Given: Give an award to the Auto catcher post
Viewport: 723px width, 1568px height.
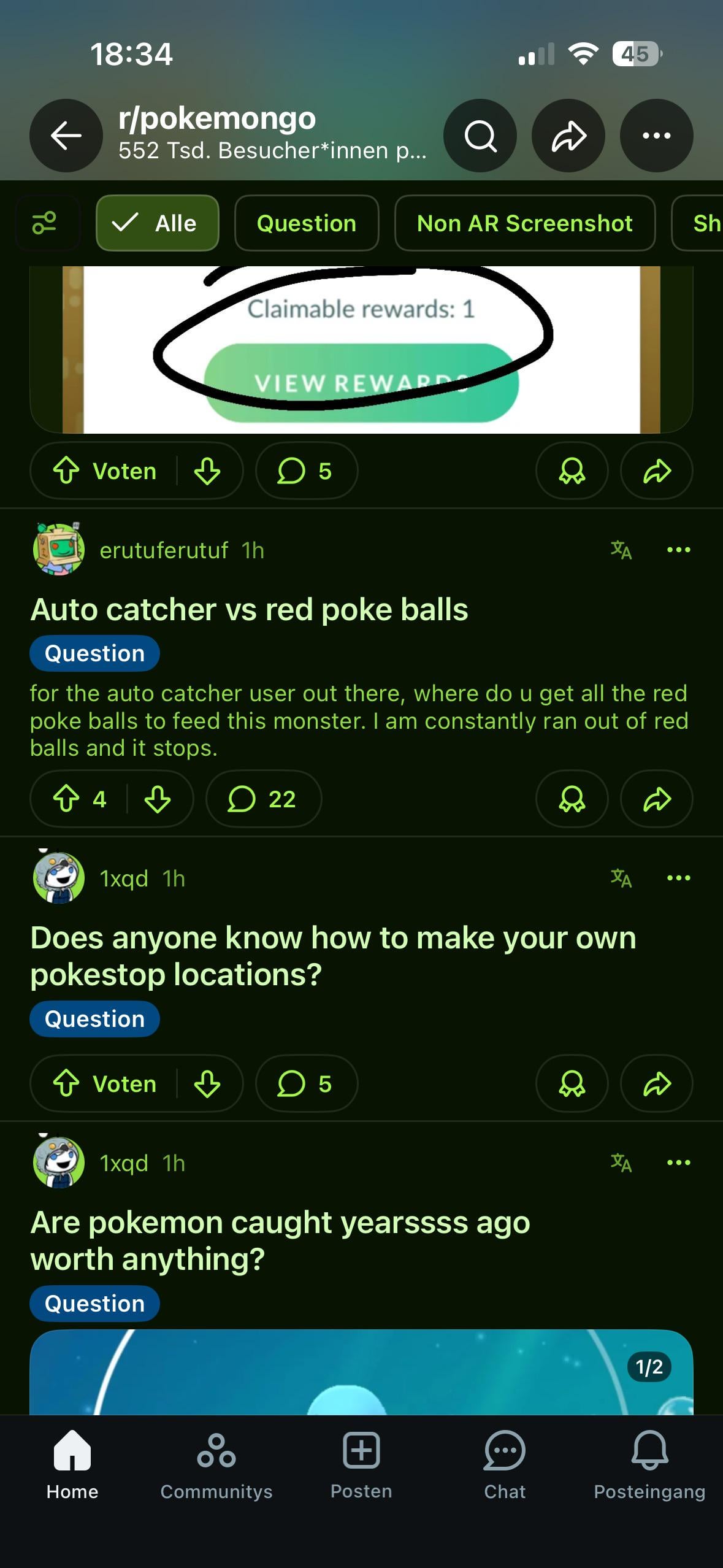Looking at the screenshot, I should 572,799.
